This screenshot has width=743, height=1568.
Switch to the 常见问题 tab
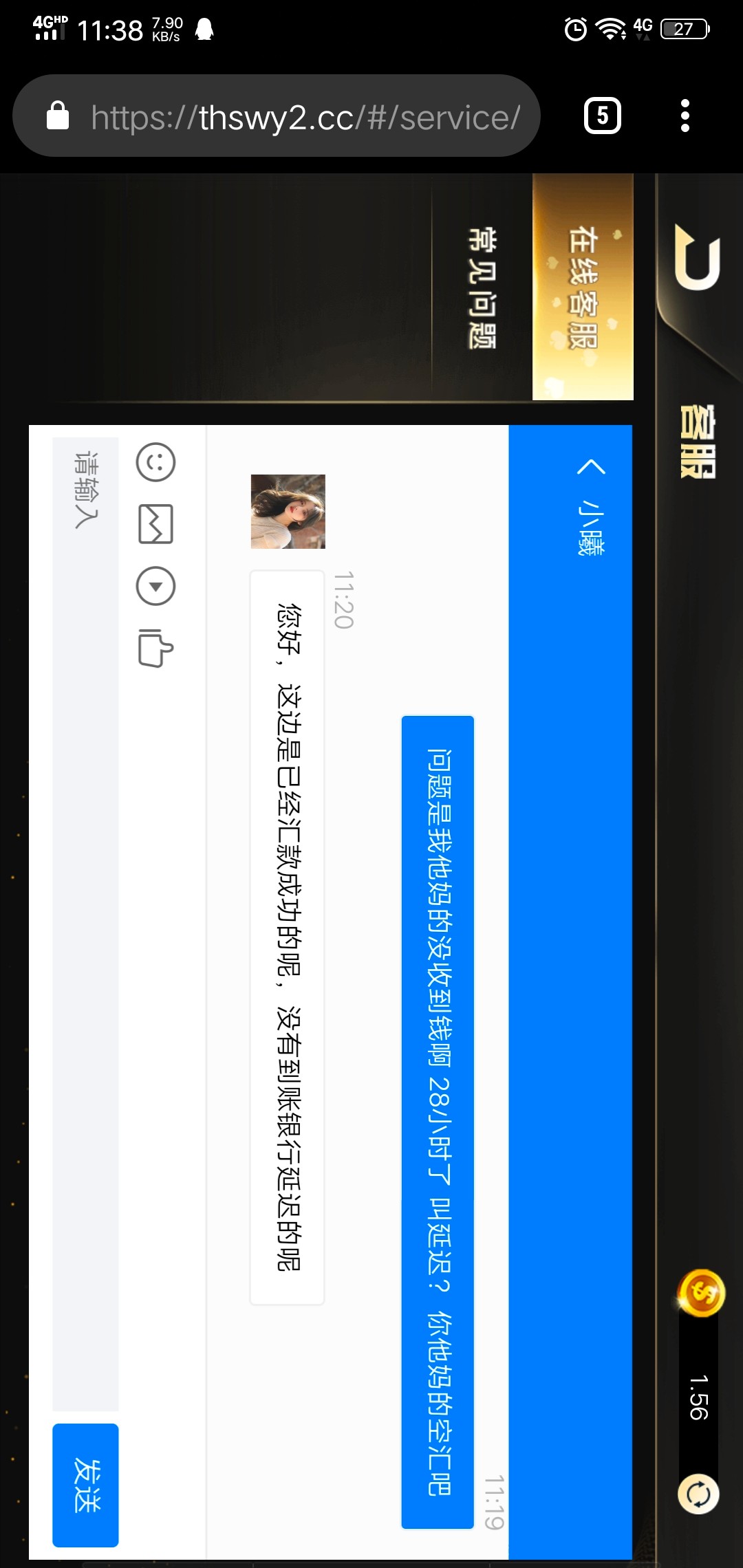[482, 287]
